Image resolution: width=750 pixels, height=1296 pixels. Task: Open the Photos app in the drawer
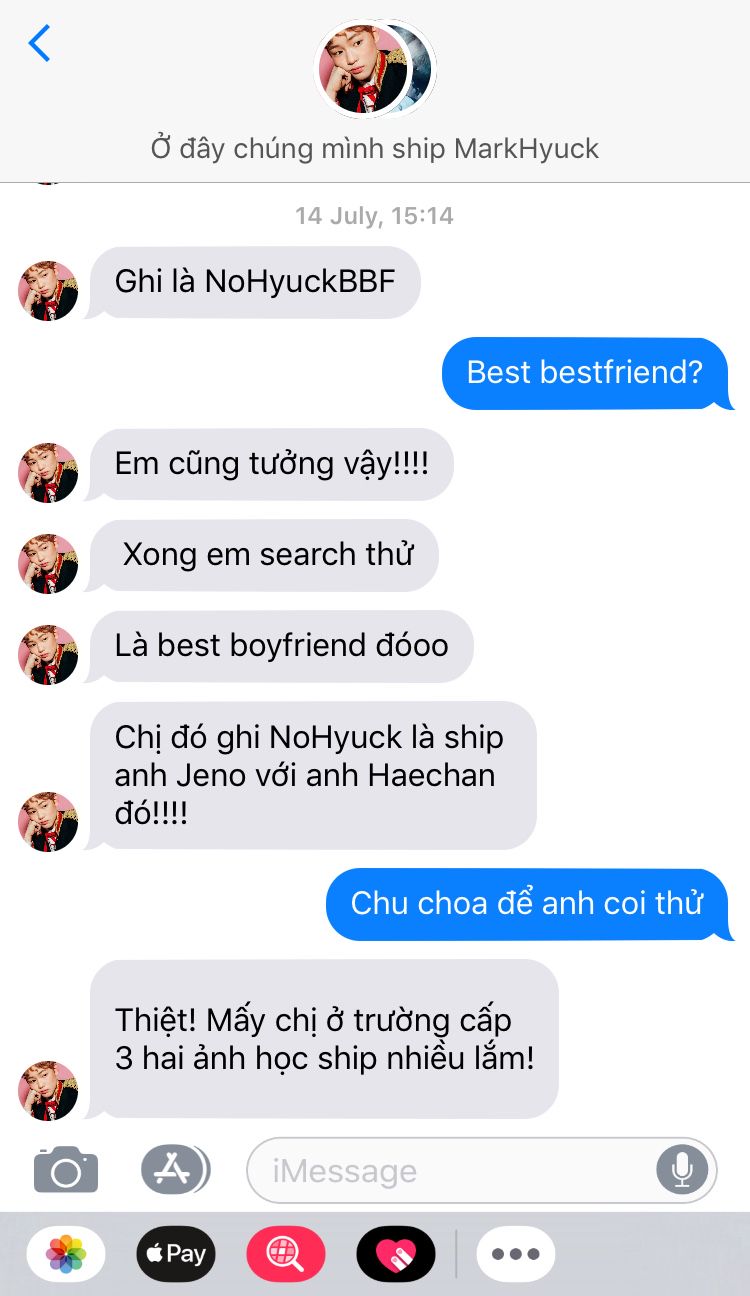pyautogui.click(x=66, y=1254)
